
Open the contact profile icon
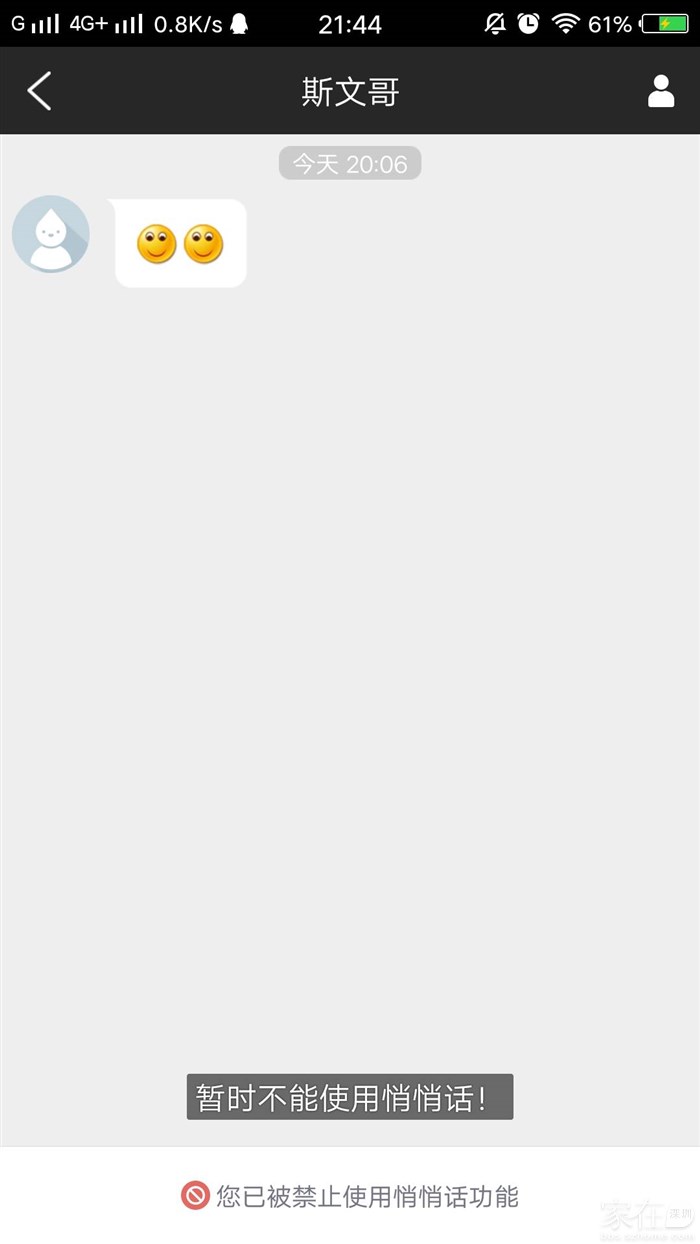pos(661,91)
